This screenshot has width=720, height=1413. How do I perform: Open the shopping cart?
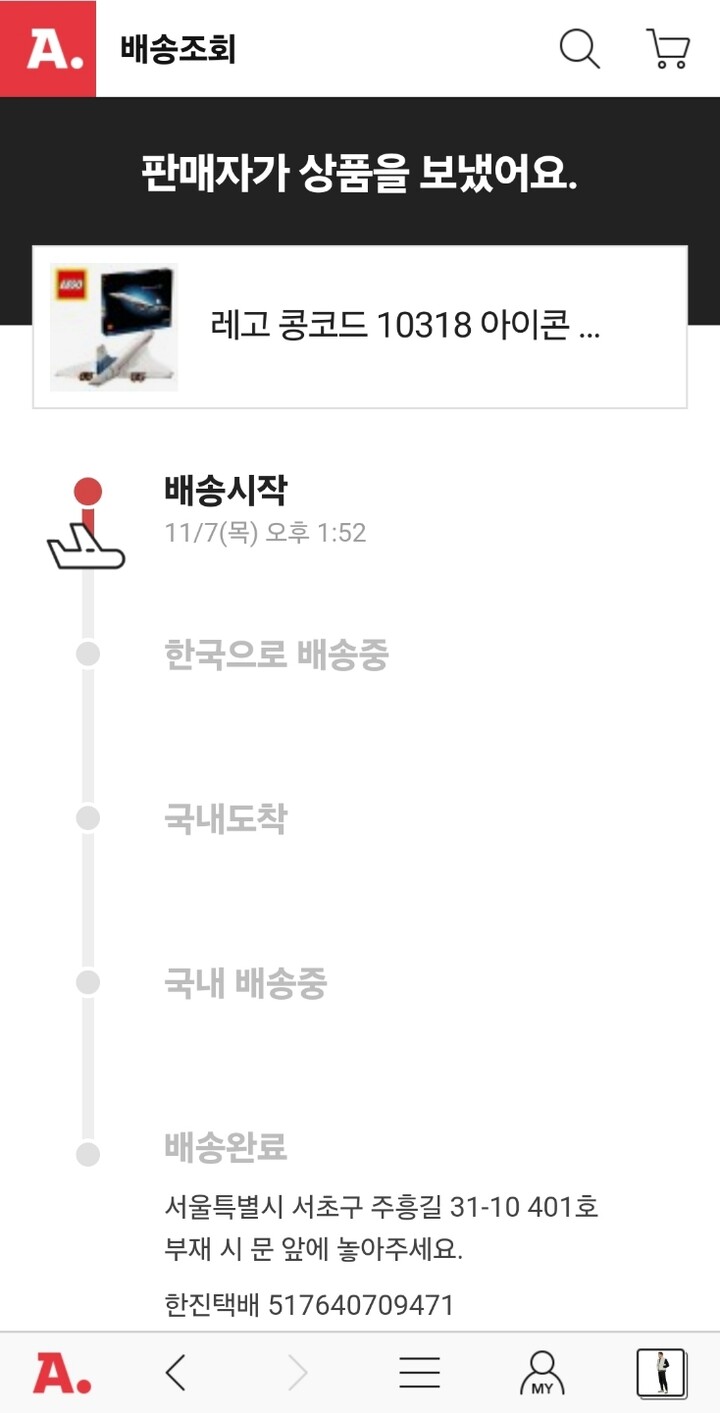pos(666,49)
